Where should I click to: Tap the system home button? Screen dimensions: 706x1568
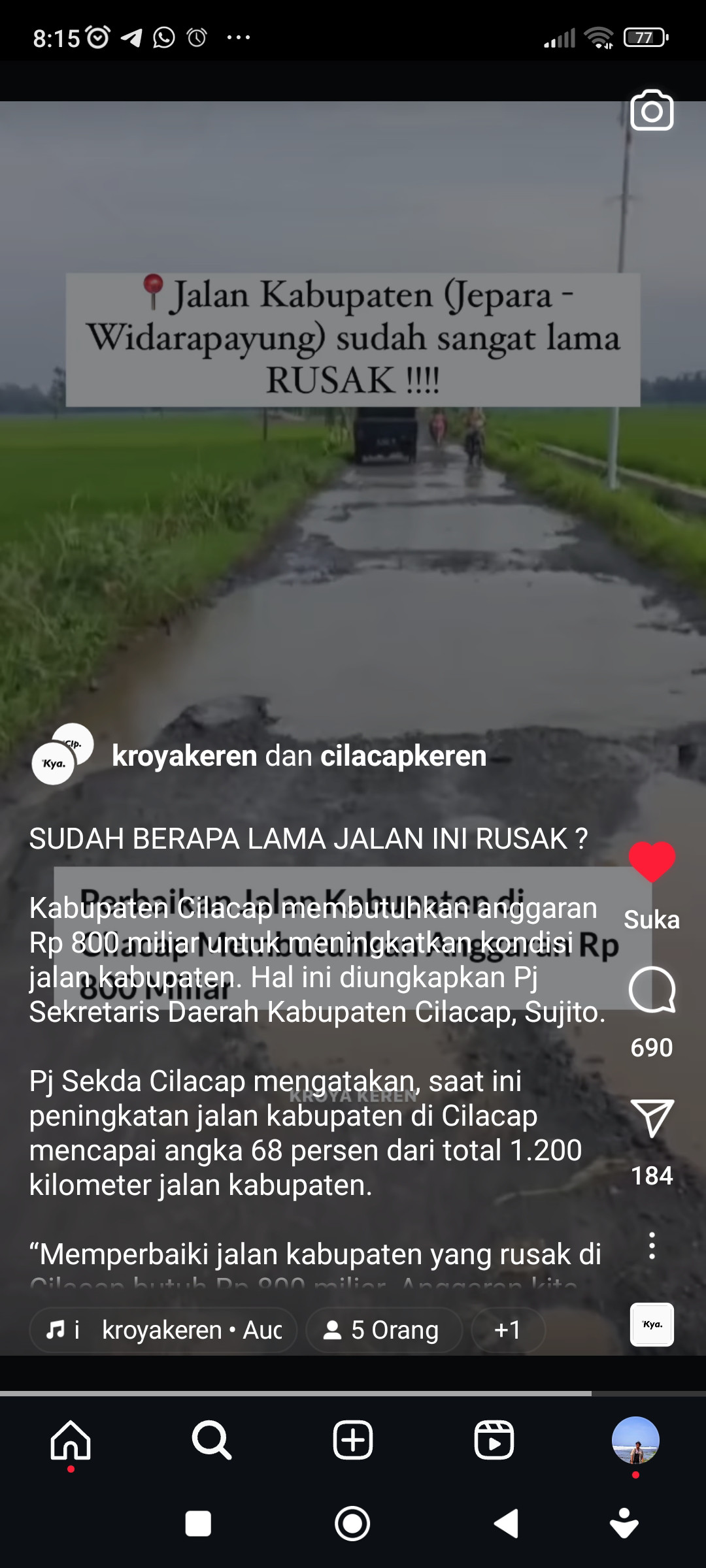(352, 1524)
